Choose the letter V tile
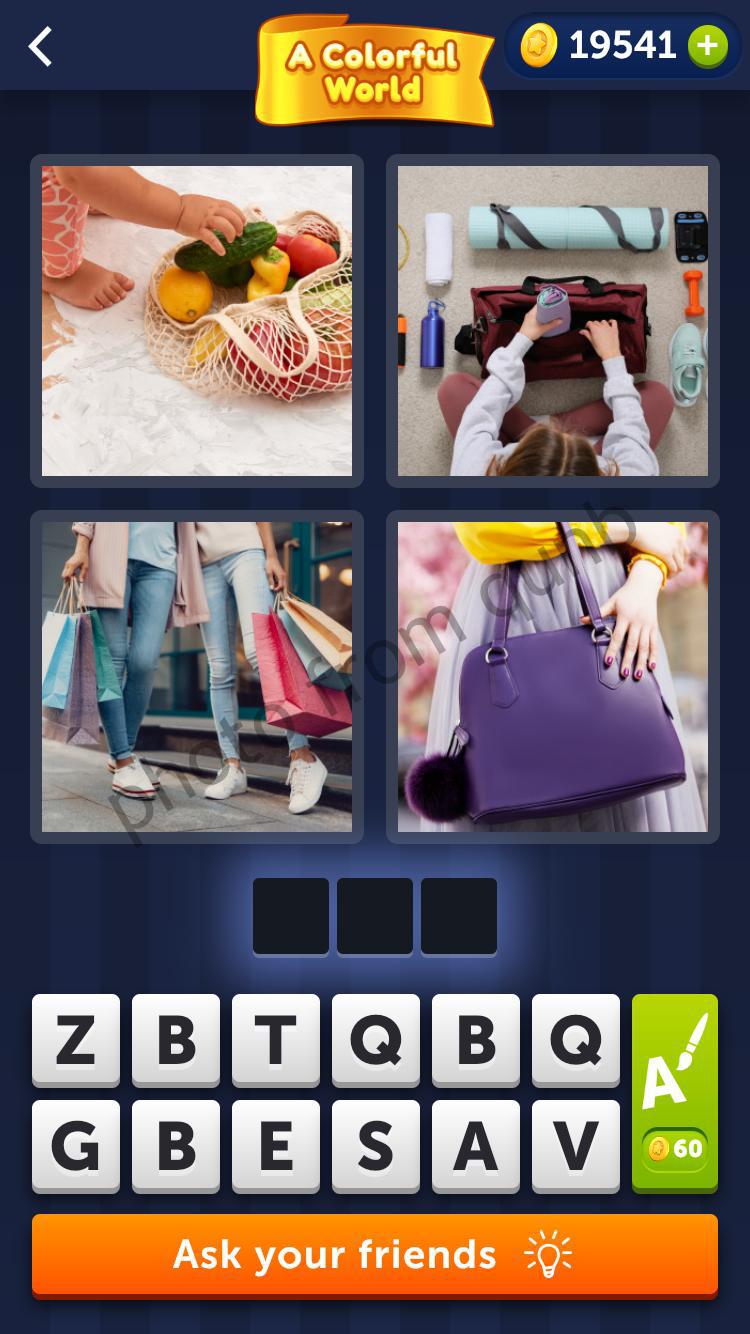Viewport: 750px width, 1334px height. click(x=576, y=1147)
